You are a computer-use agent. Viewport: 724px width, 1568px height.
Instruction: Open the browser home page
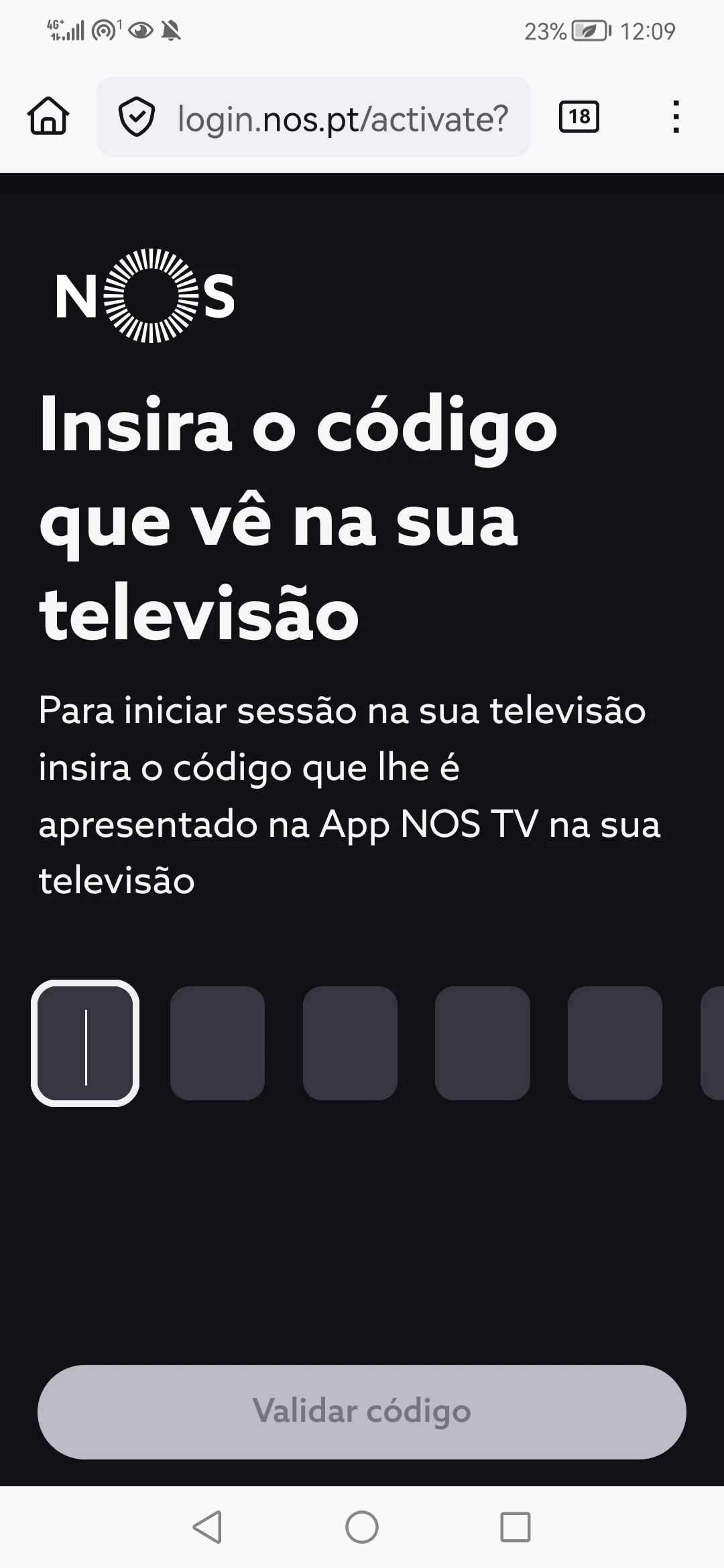tap(48, 117)
